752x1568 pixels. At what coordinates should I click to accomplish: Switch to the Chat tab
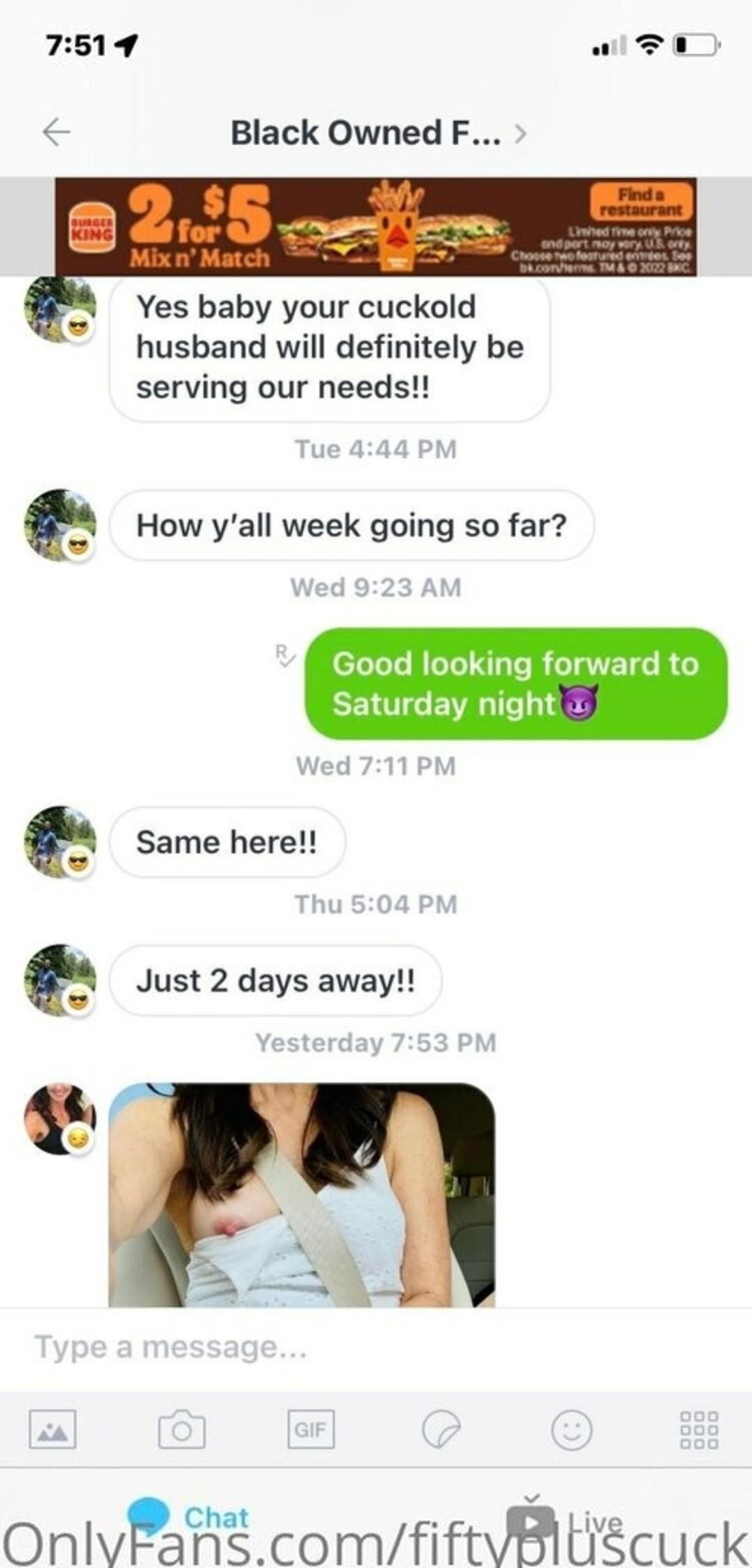click(x=188, y=1516)
